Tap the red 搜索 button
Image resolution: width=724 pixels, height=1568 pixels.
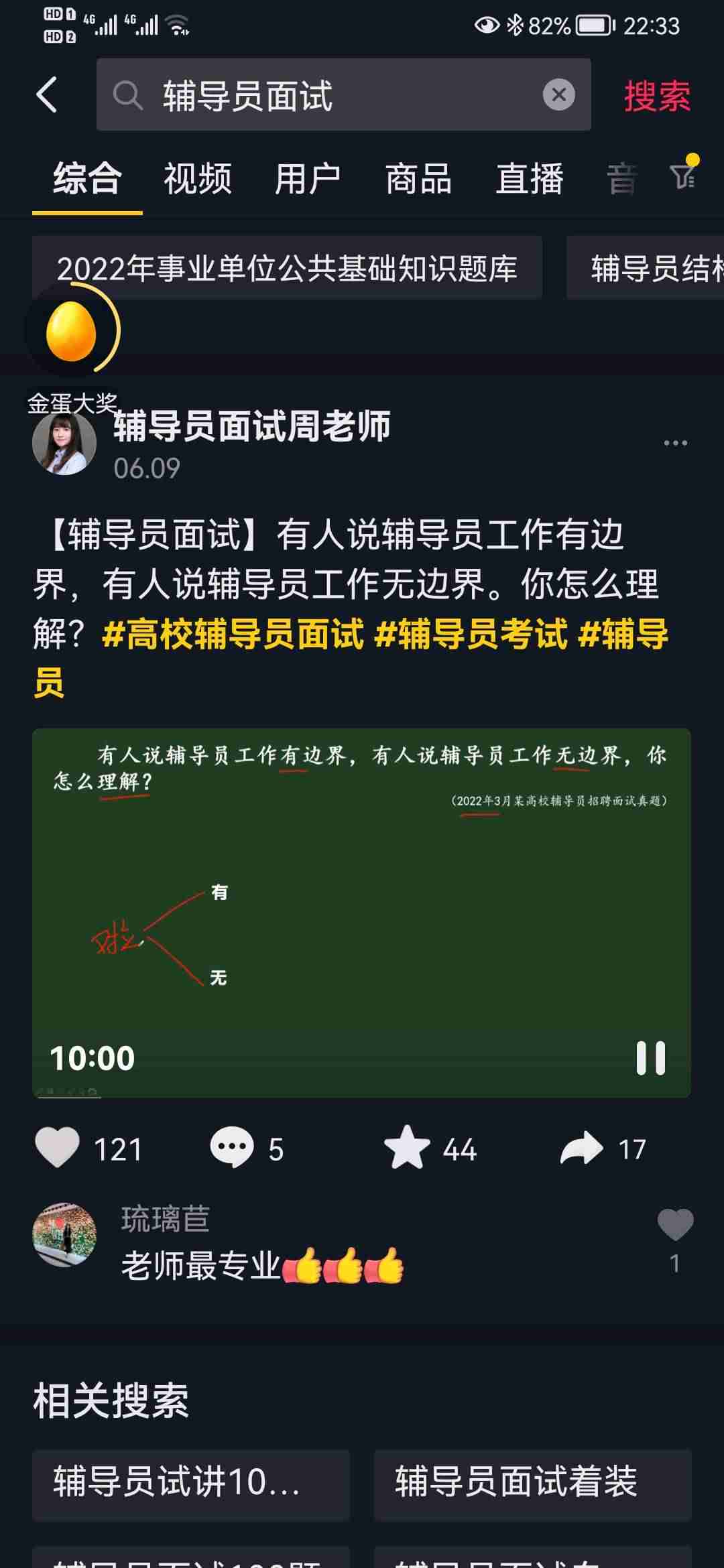point(656,96)
